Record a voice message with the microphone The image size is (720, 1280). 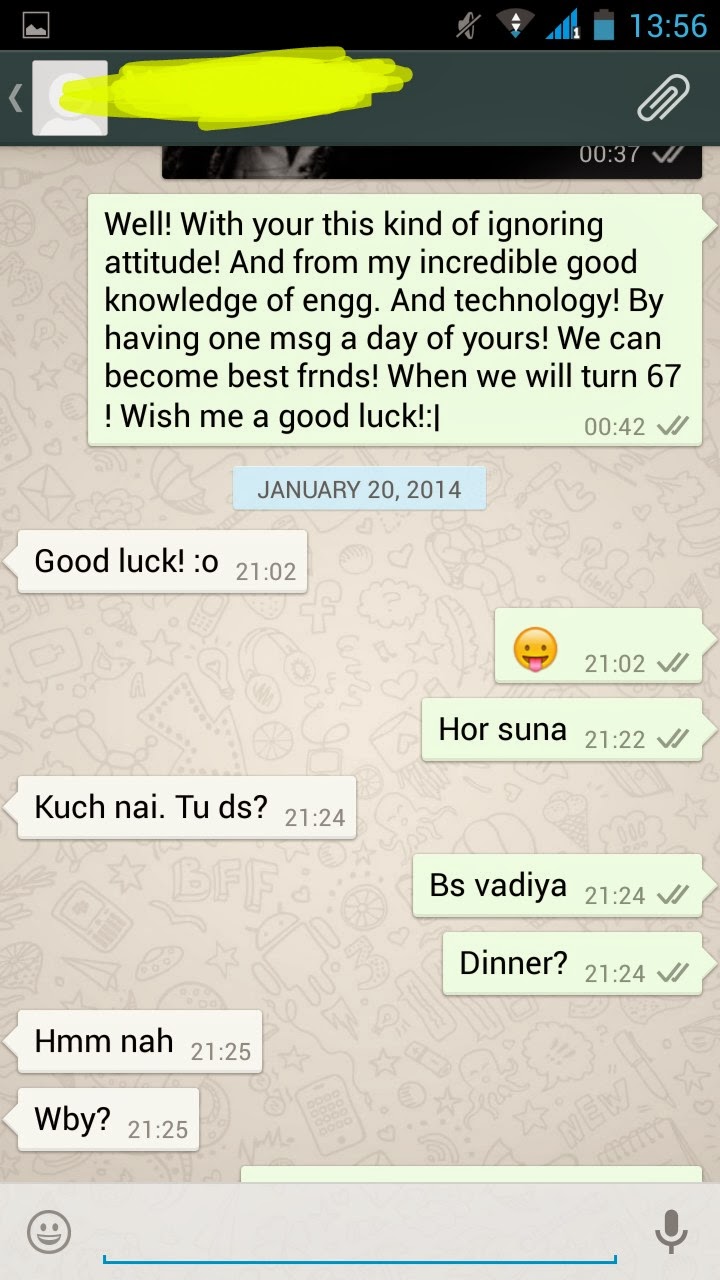(671, 1232)
